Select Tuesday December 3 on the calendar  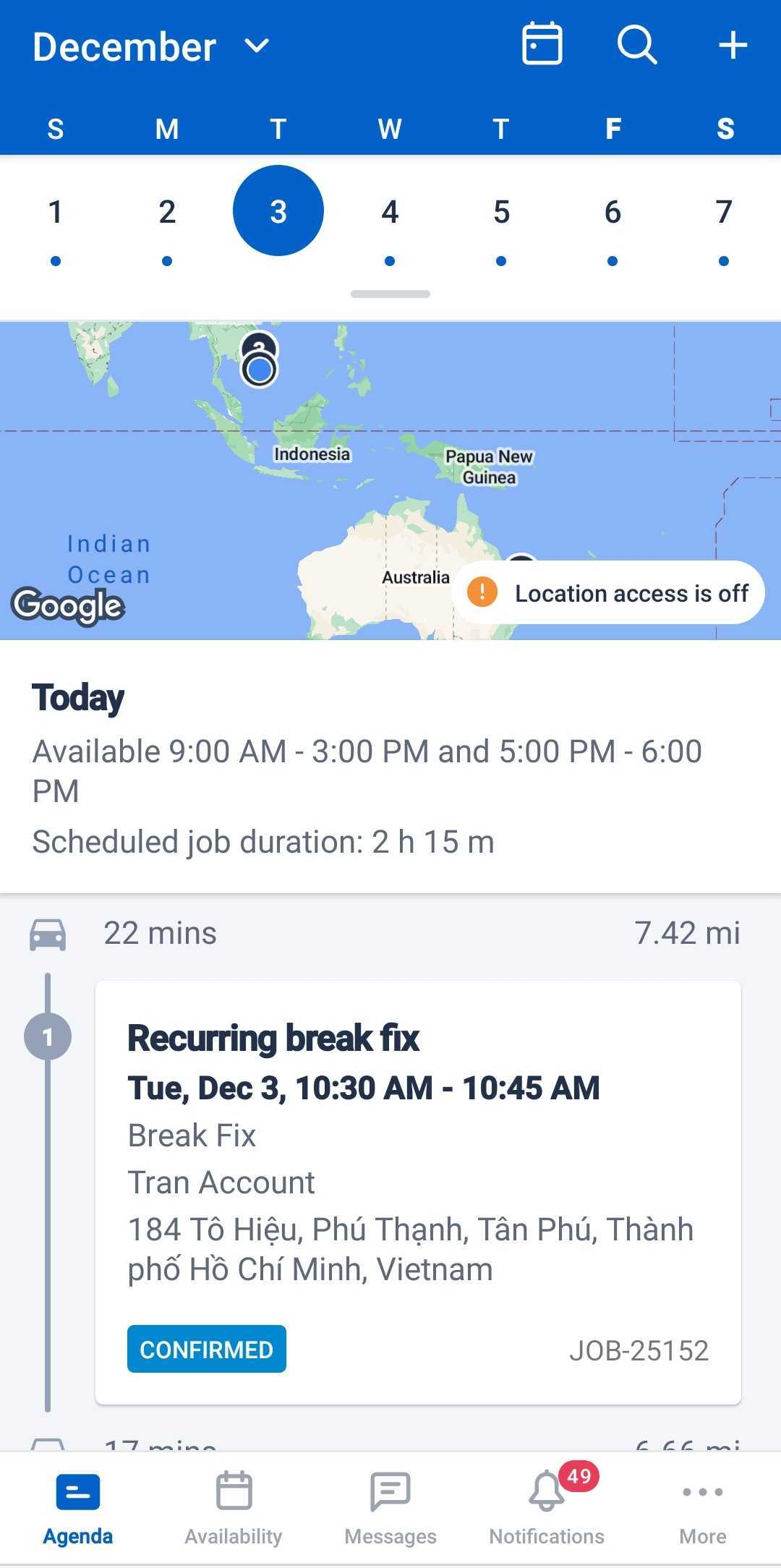pyautogui.click(x=278, y=210)
